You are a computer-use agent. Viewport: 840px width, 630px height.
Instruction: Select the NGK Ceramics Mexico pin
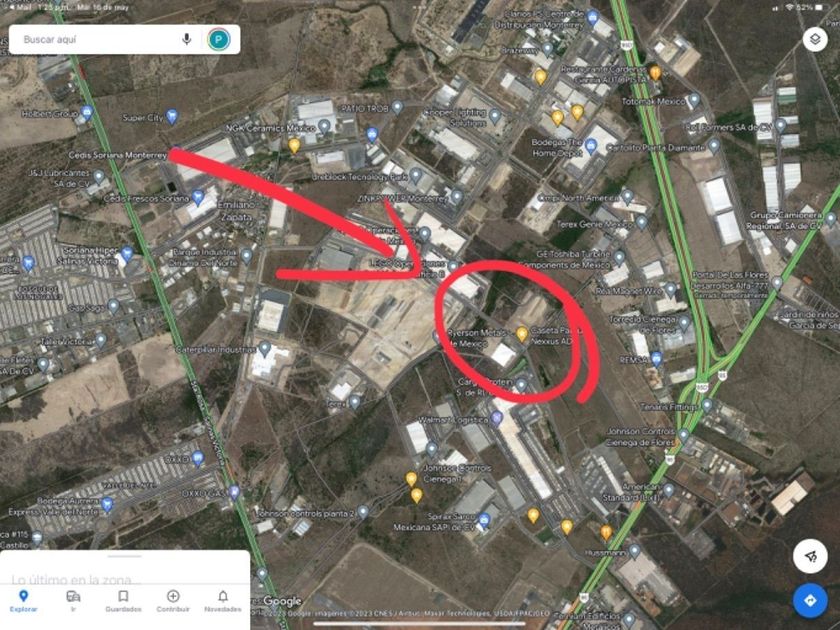pos(324,126)
